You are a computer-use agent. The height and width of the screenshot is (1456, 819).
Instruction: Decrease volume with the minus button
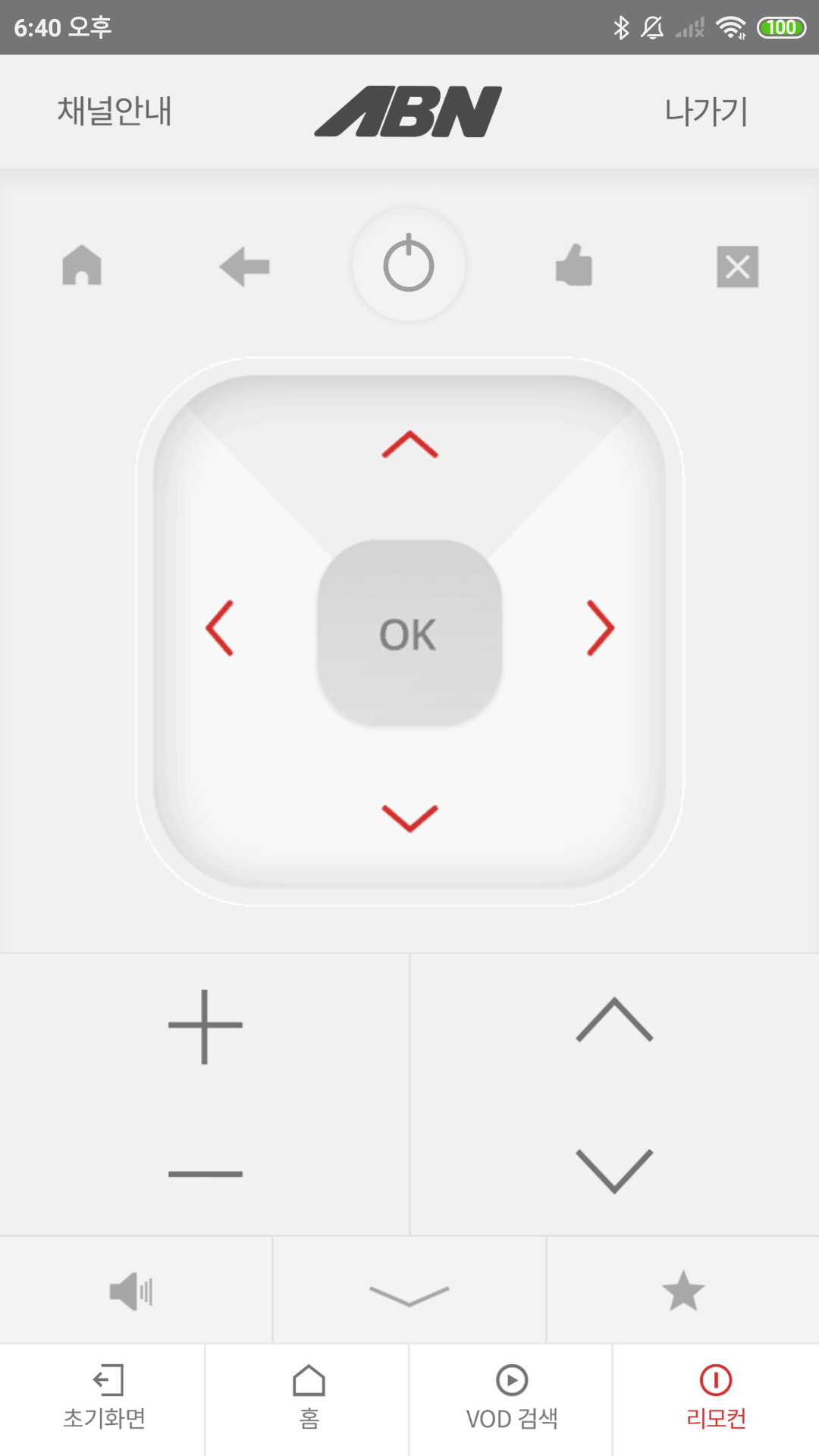click(205, 1173)
